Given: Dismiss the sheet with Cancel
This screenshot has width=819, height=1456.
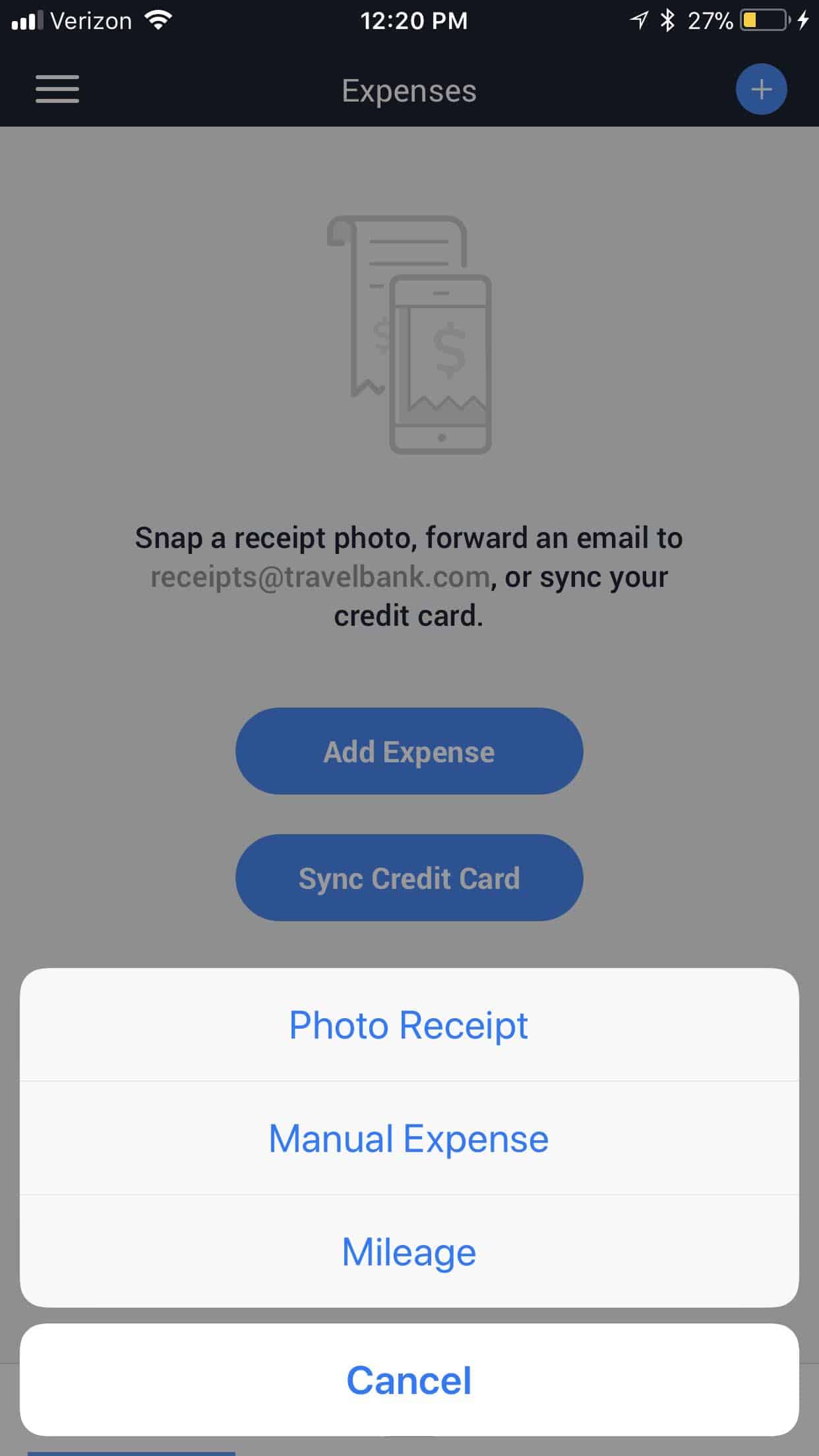Looking at the screenshot, I should 409,1380.
